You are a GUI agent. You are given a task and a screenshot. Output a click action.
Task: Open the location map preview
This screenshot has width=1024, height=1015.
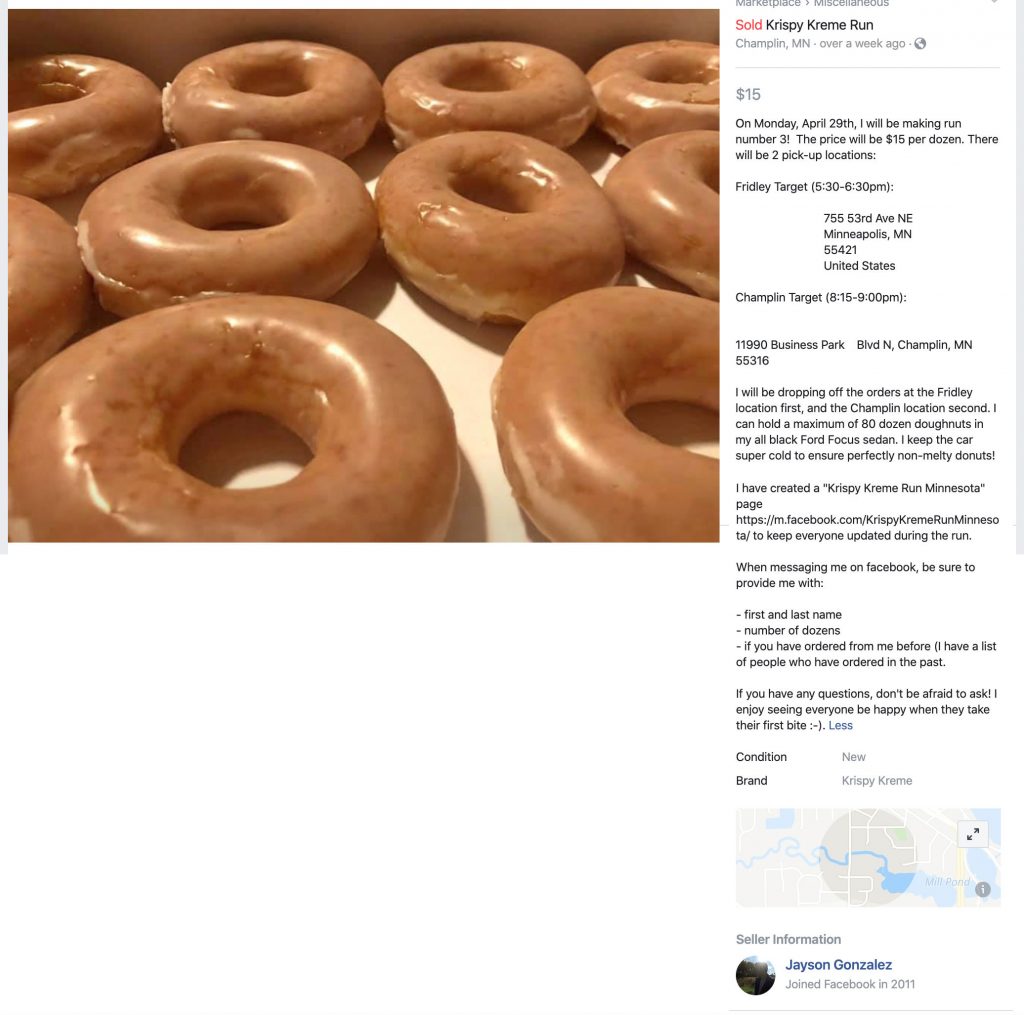click(850, 860)
